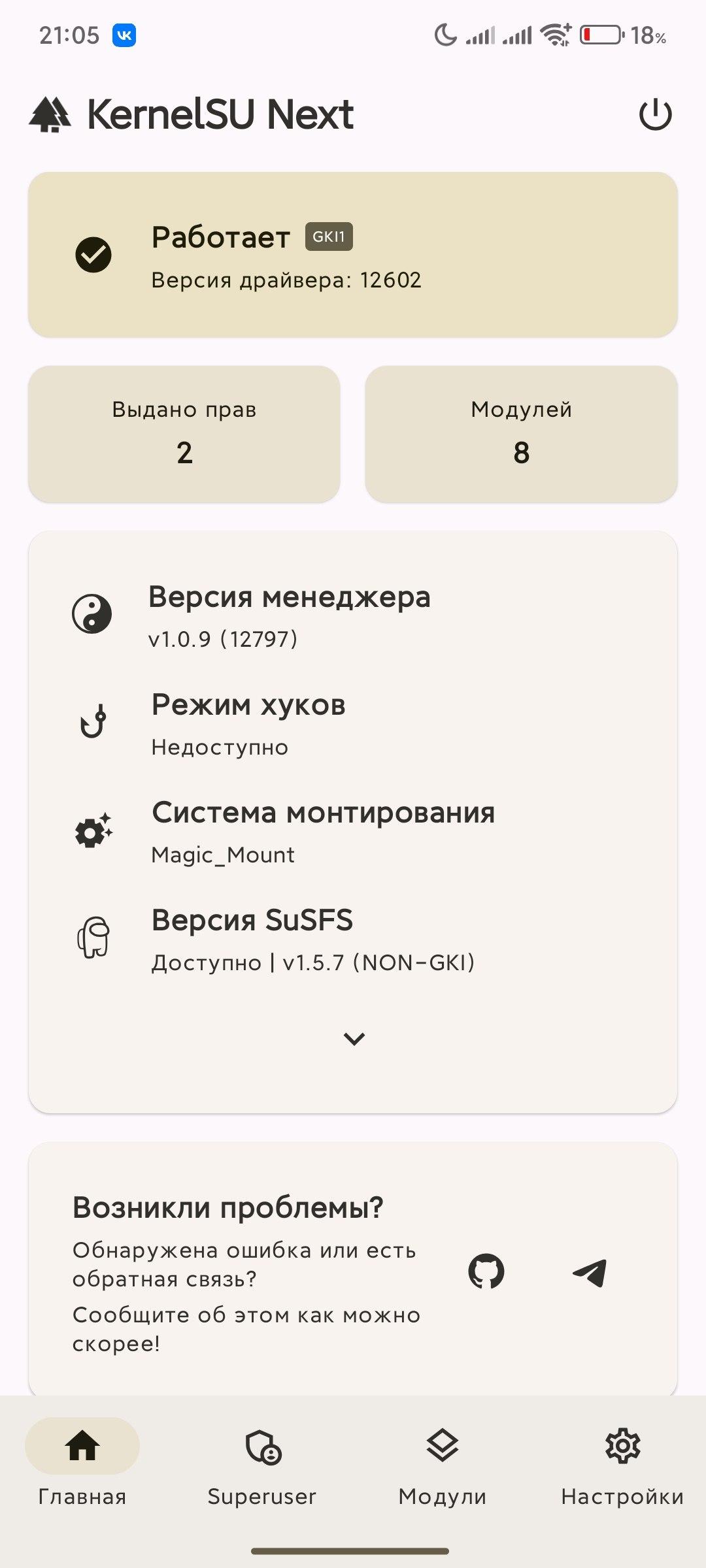Expand the info card with the chevron

[354, 1038]
